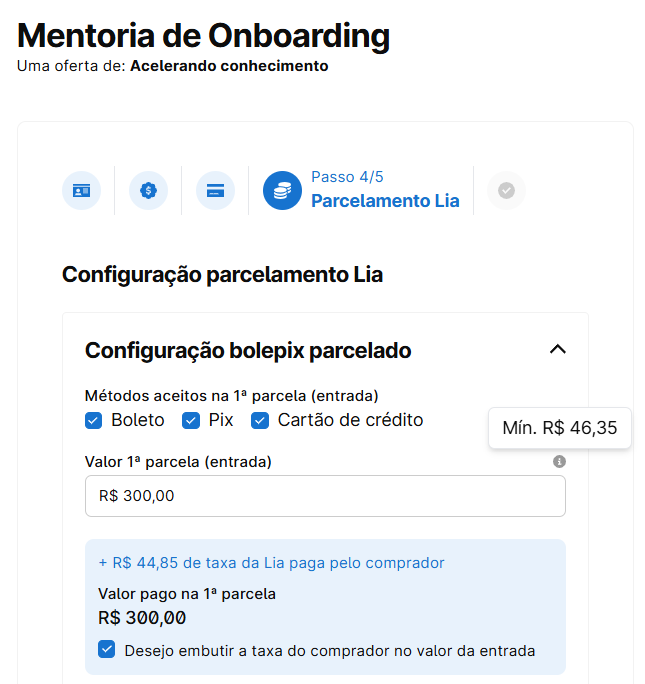
Task: Tap the info icon for Valor 1ª parcela
Action: coord(559,462)
